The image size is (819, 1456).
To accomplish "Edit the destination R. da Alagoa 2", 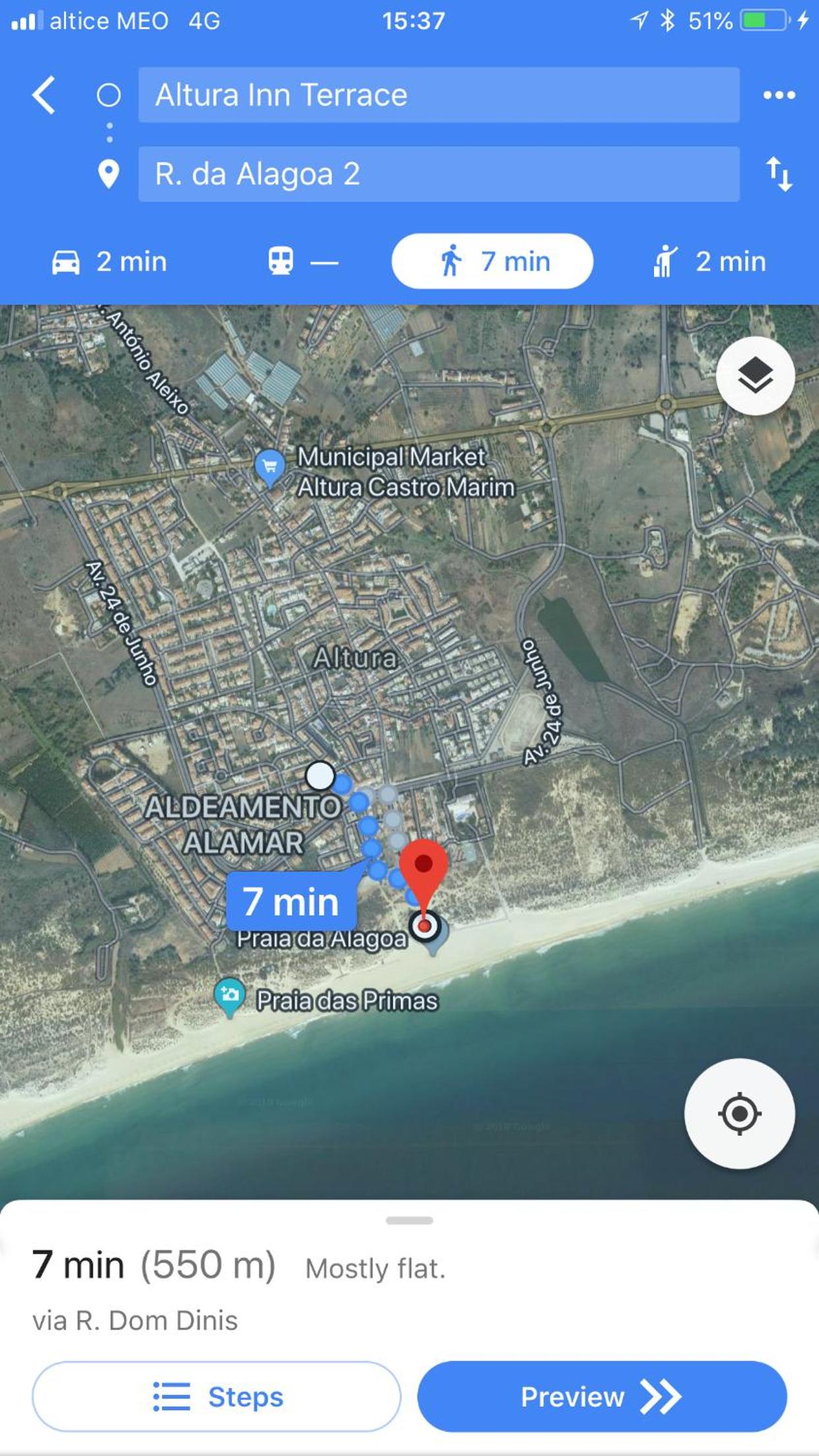I will [439, 174].
